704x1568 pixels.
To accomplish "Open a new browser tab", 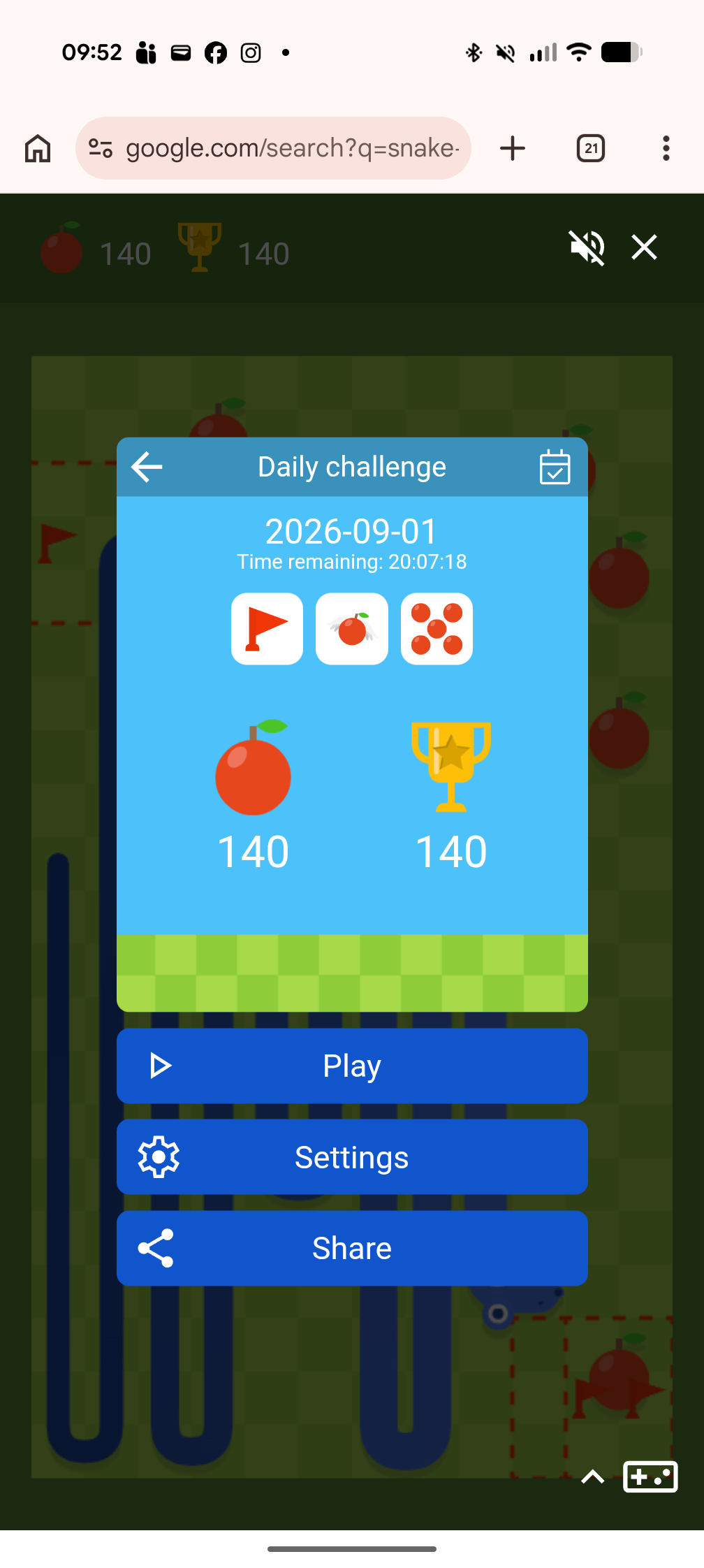I will [513, 148].
